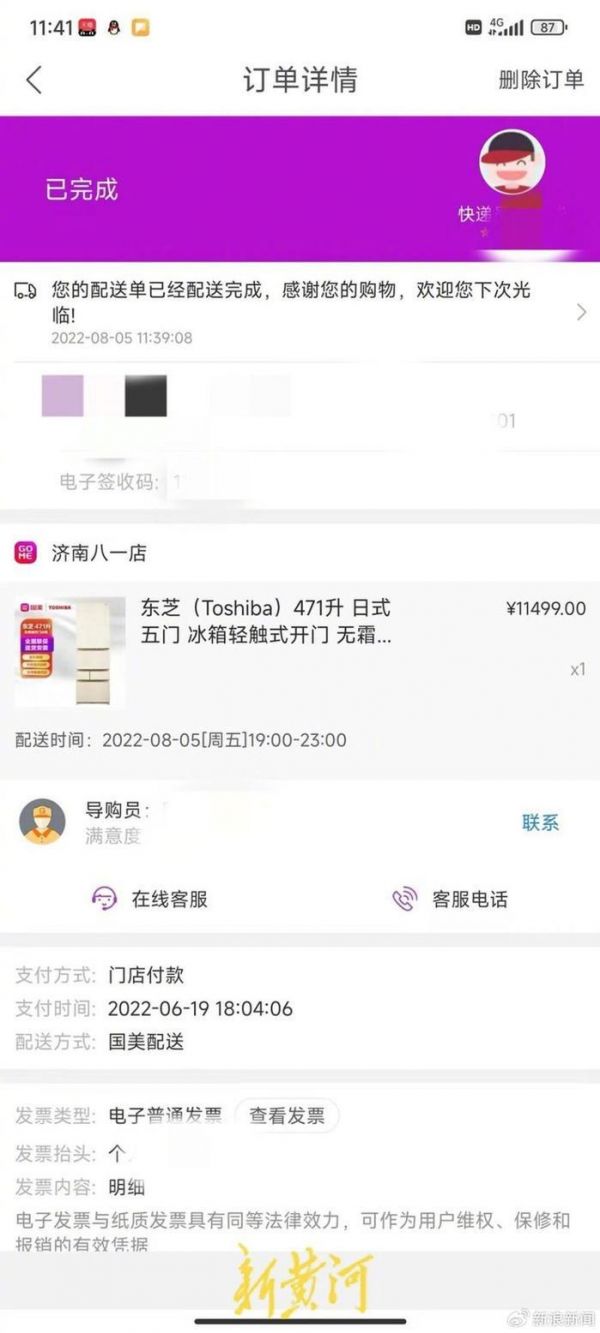This screenshot has width=600, height=1333.
Task: Start 在线客服 online customer service chat
Action: click(x=150, y=899)
